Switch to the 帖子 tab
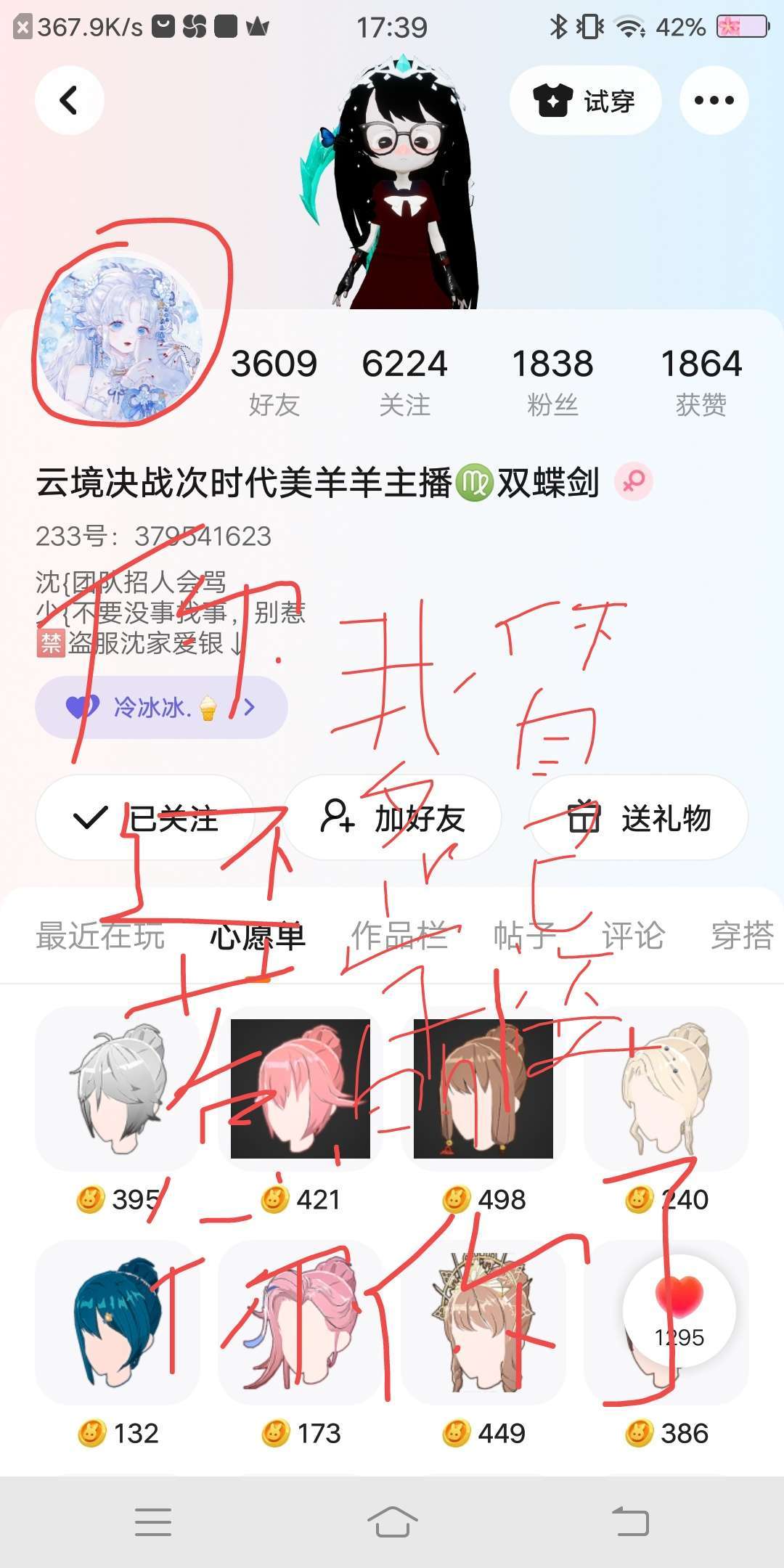 (524, 936)
